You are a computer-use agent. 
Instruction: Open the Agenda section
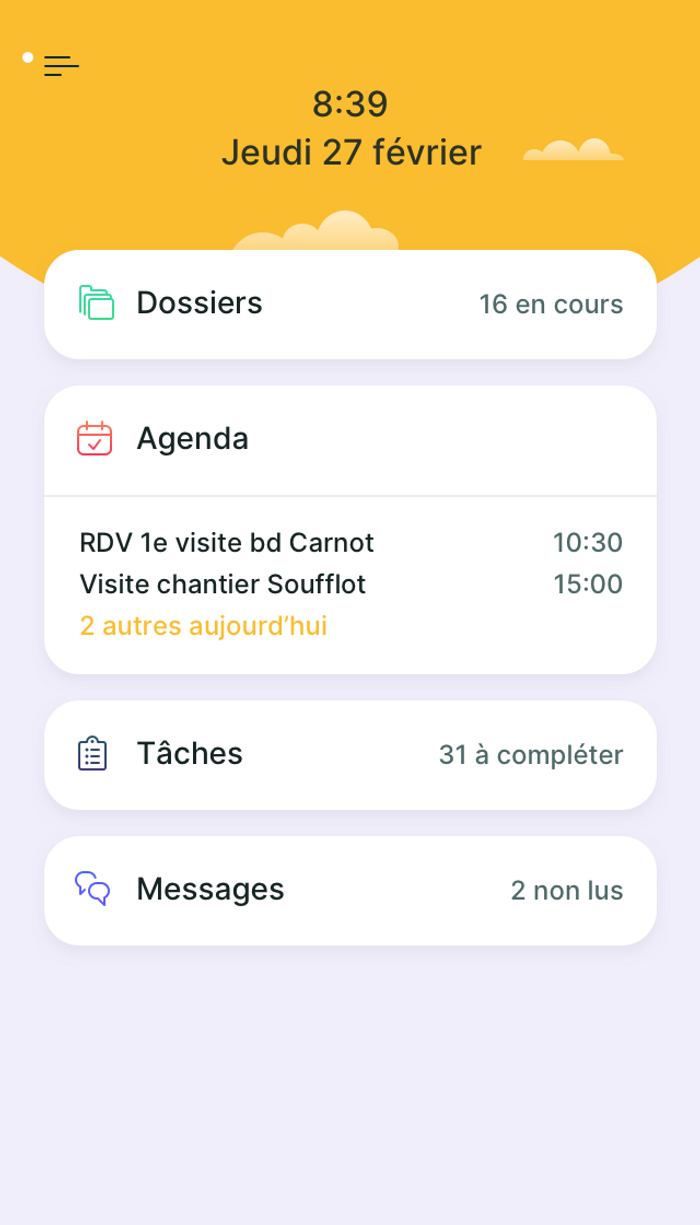point(350,440)
